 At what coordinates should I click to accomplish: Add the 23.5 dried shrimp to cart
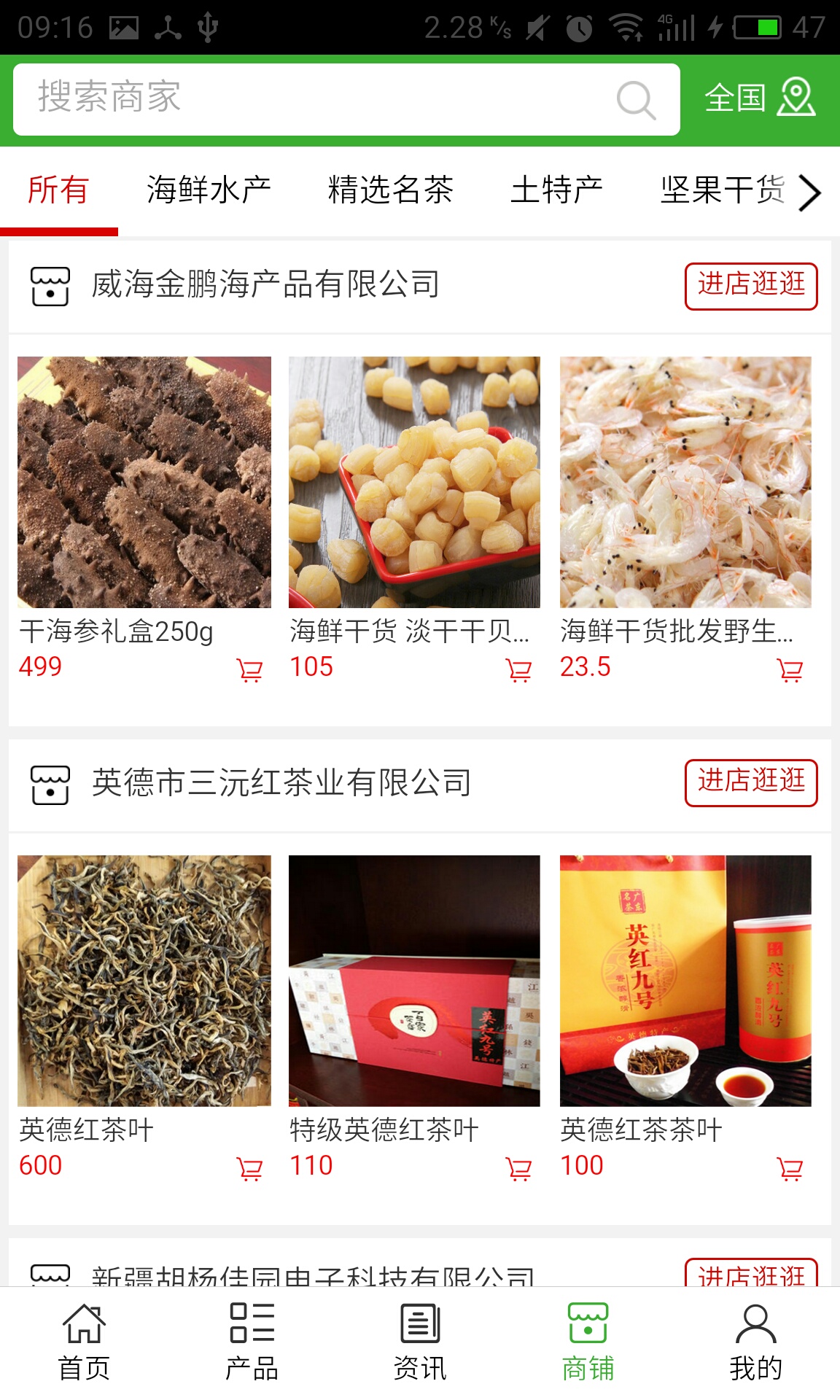[x=790, y=669]
